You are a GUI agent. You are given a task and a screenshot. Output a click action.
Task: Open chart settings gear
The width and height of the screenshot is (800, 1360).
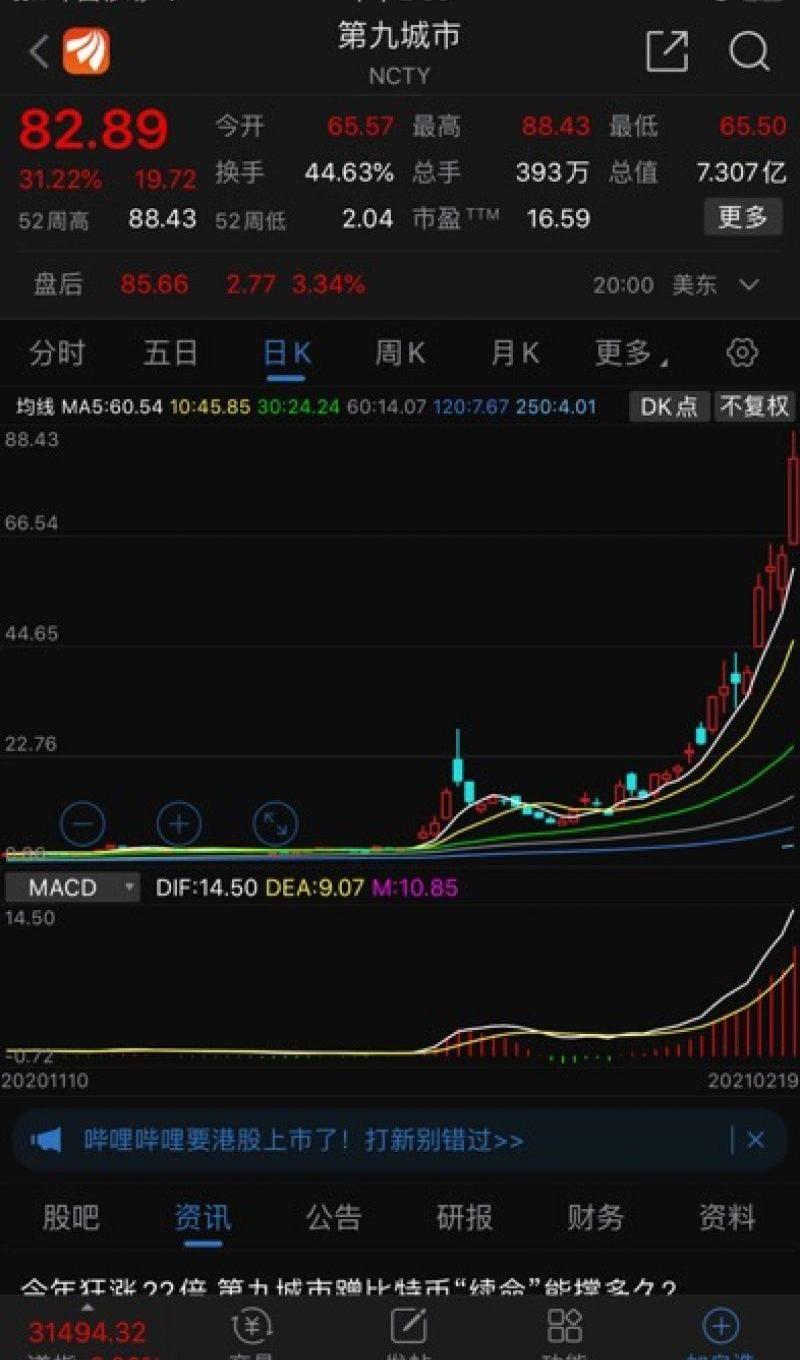pos(742,353)
